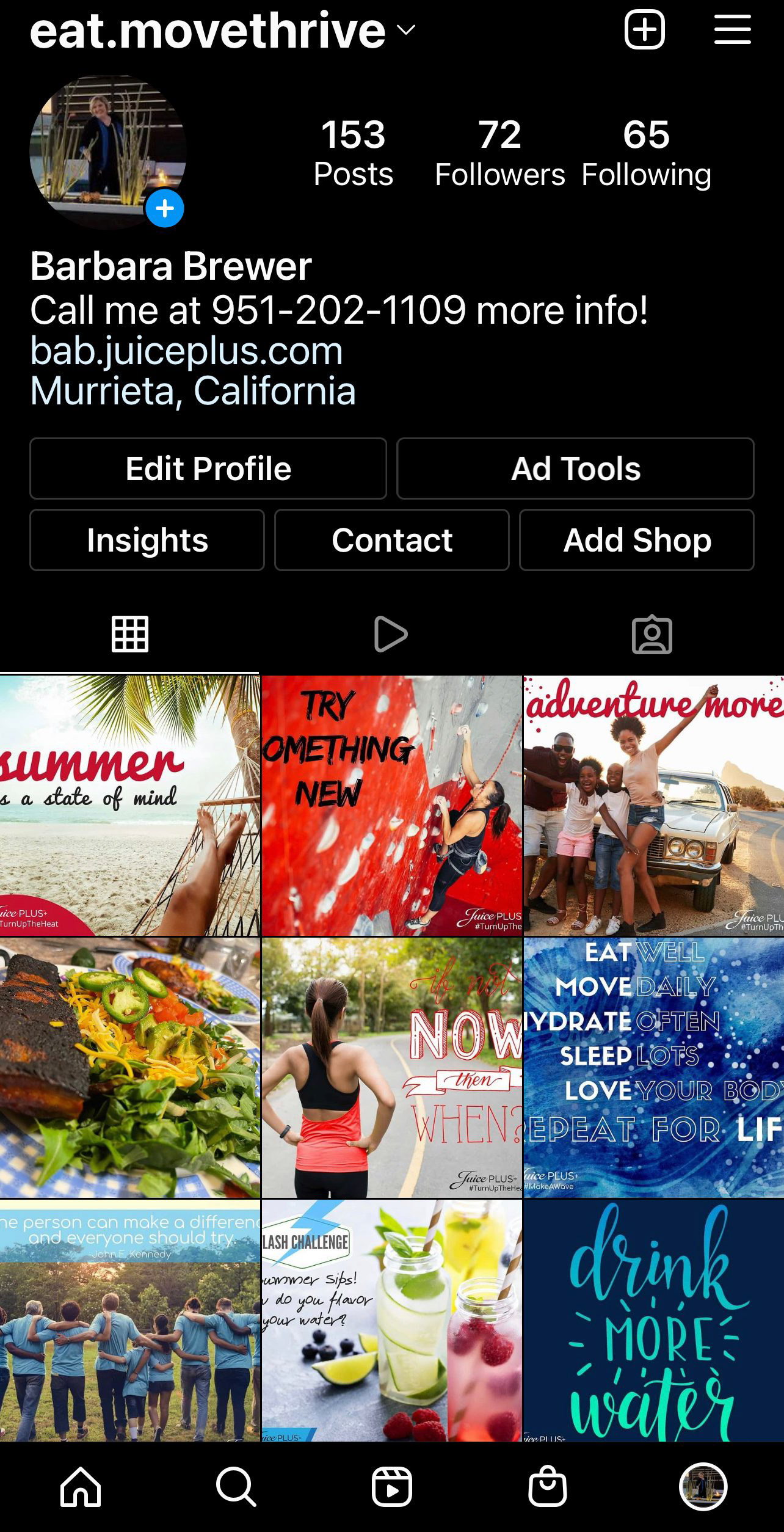The height and width of the screenshot is (1532, 784).
Task: Add a story from the profile picture
Action: coord(164,208)
